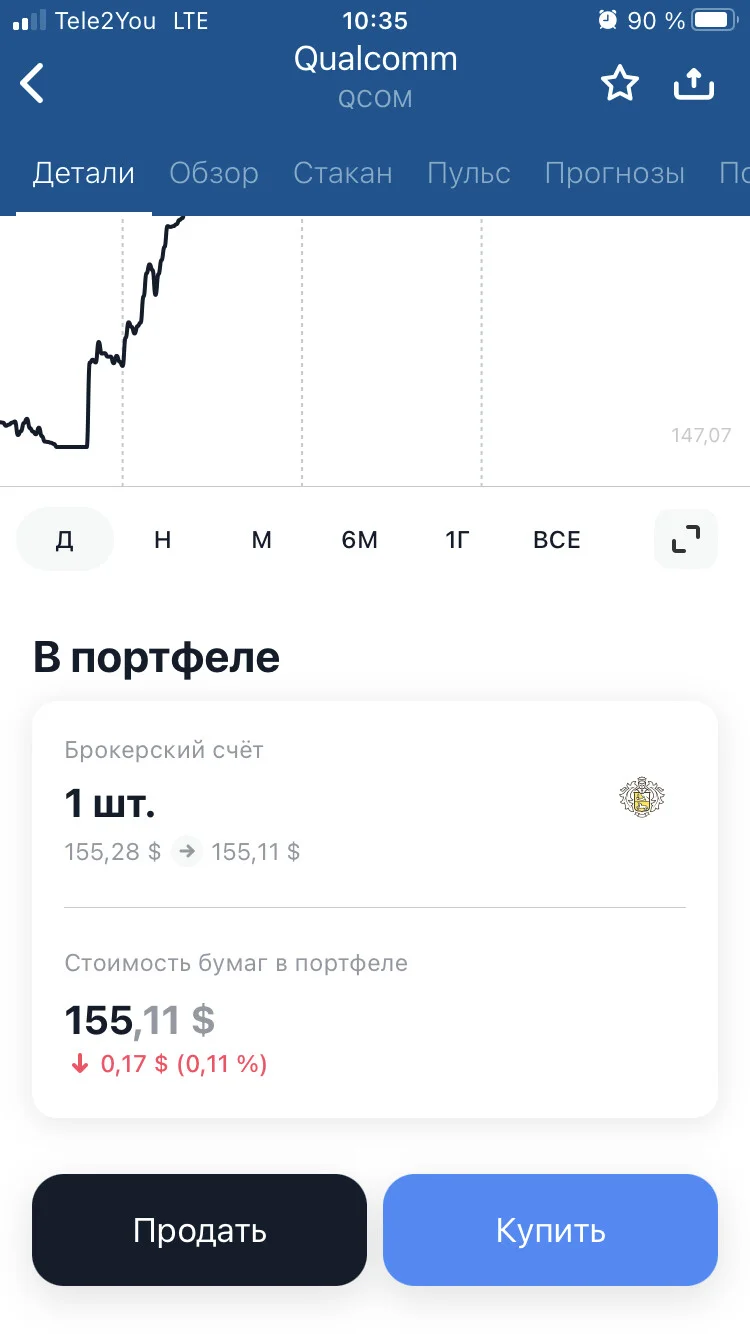Share the Qualcomm stock page
The image size is (750, 1334).
coord(694,84)
